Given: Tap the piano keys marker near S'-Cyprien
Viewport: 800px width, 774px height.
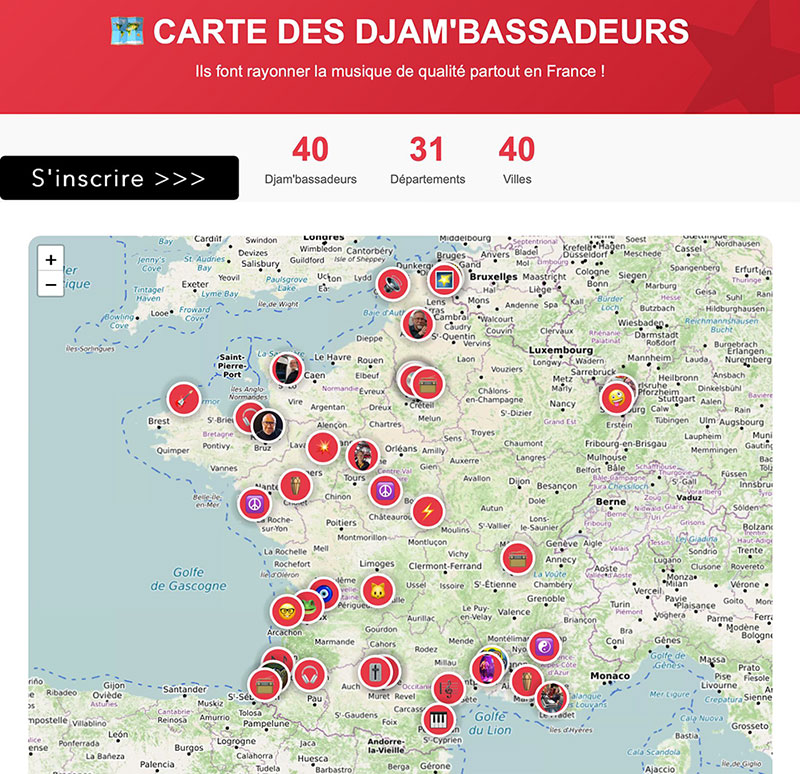Looking at the screenshot, I should coord(437,719).
